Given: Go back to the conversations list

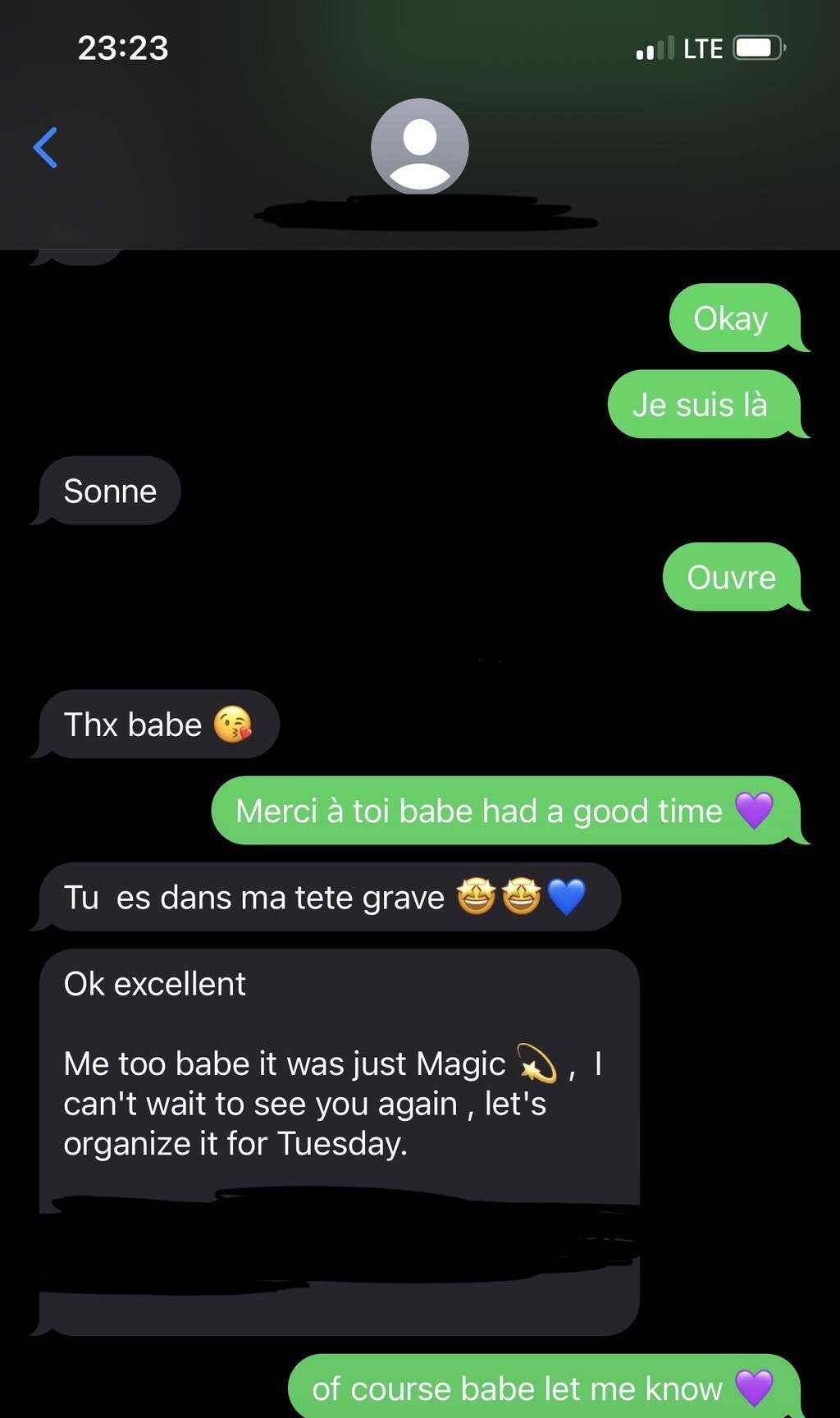Looking at the screenshot, I should (46, 148).
